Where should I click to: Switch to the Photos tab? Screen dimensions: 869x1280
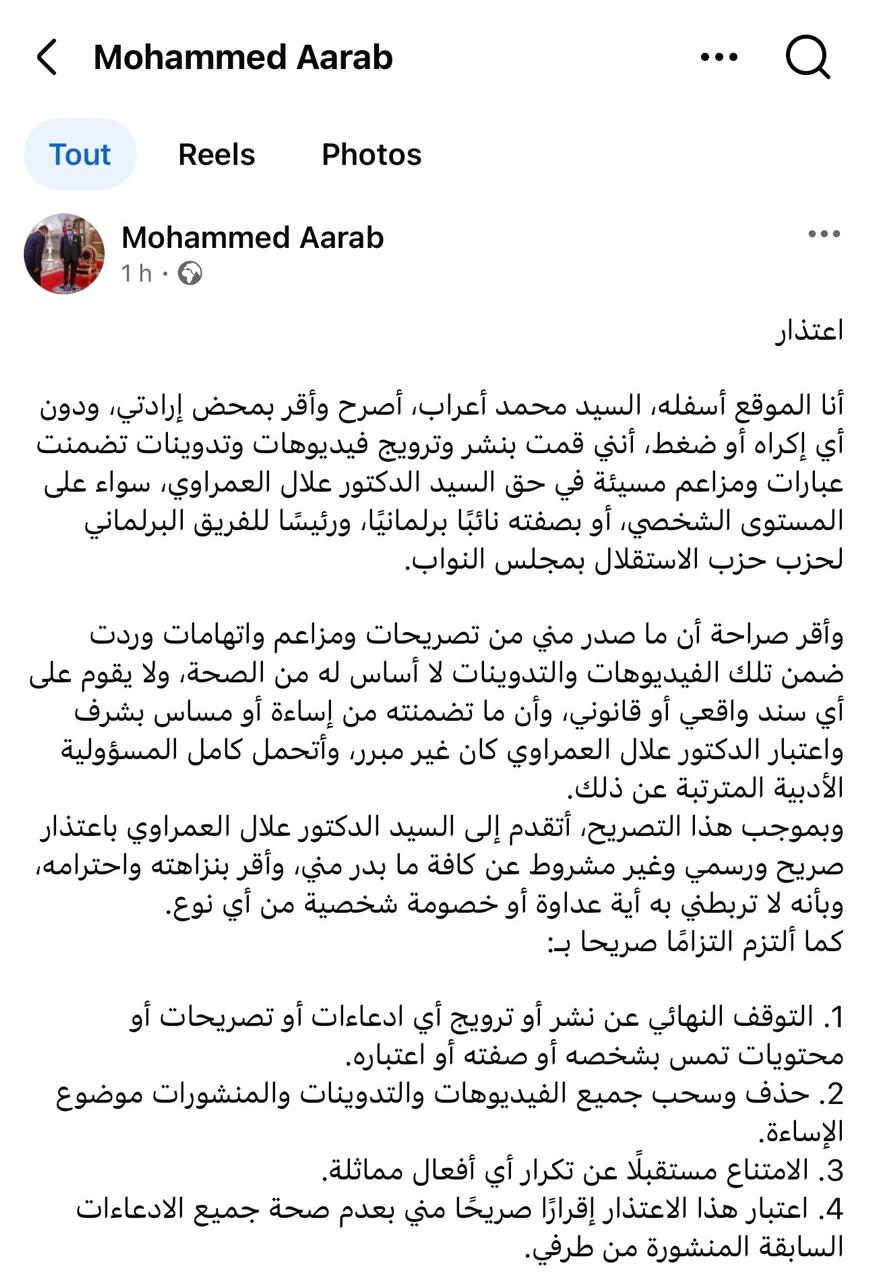pos(371,155)
